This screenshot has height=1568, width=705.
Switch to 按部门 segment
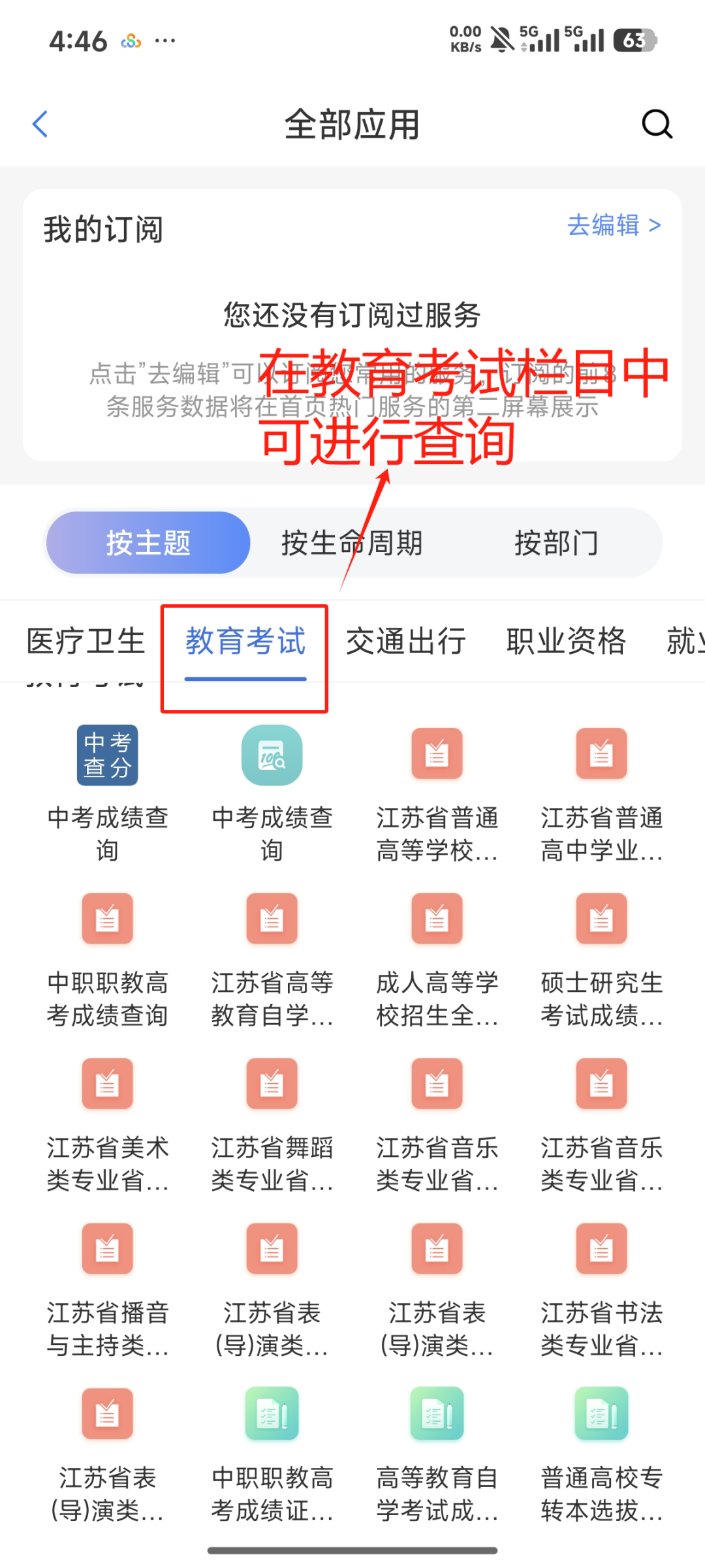pos(556,543)
